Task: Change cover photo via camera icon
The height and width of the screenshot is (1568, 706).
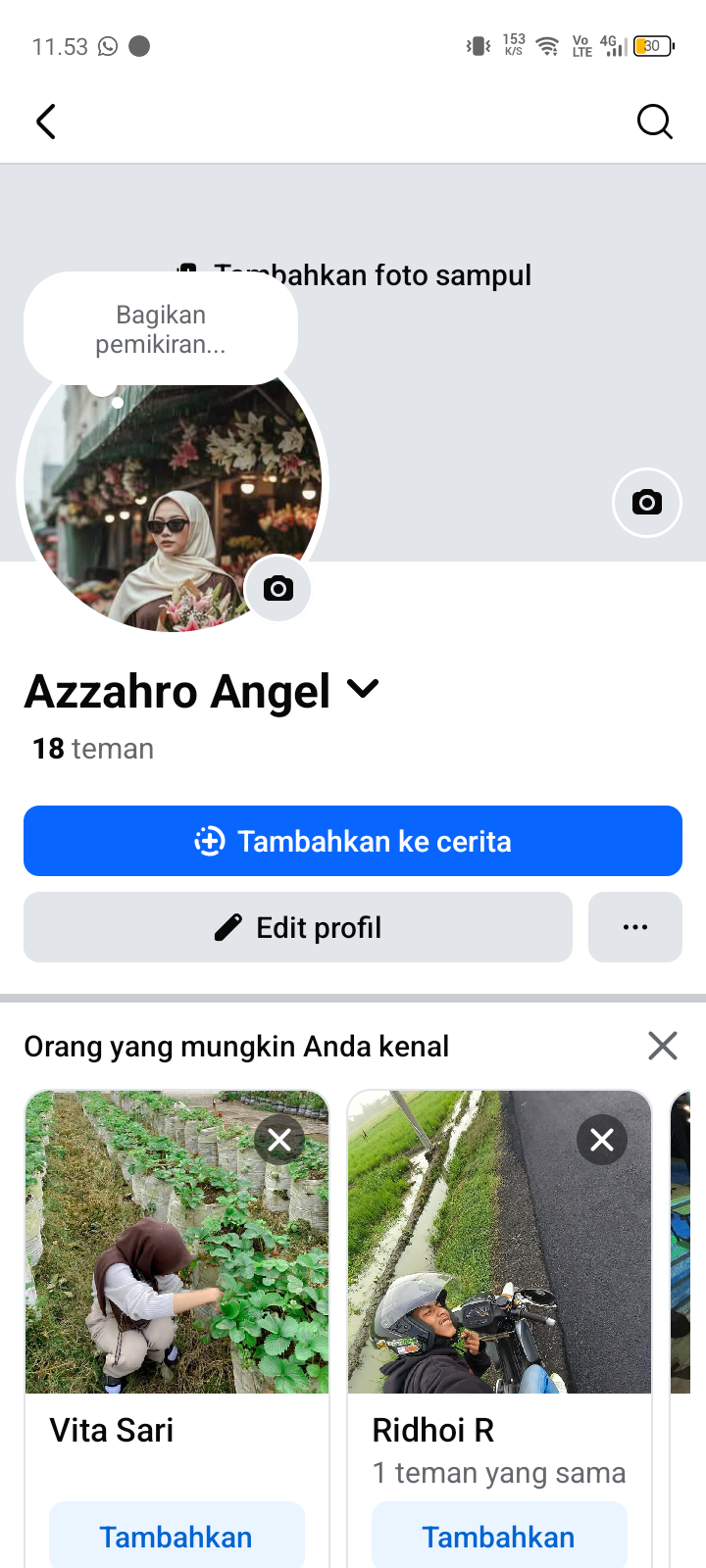Action: click(x=646, y=503)
